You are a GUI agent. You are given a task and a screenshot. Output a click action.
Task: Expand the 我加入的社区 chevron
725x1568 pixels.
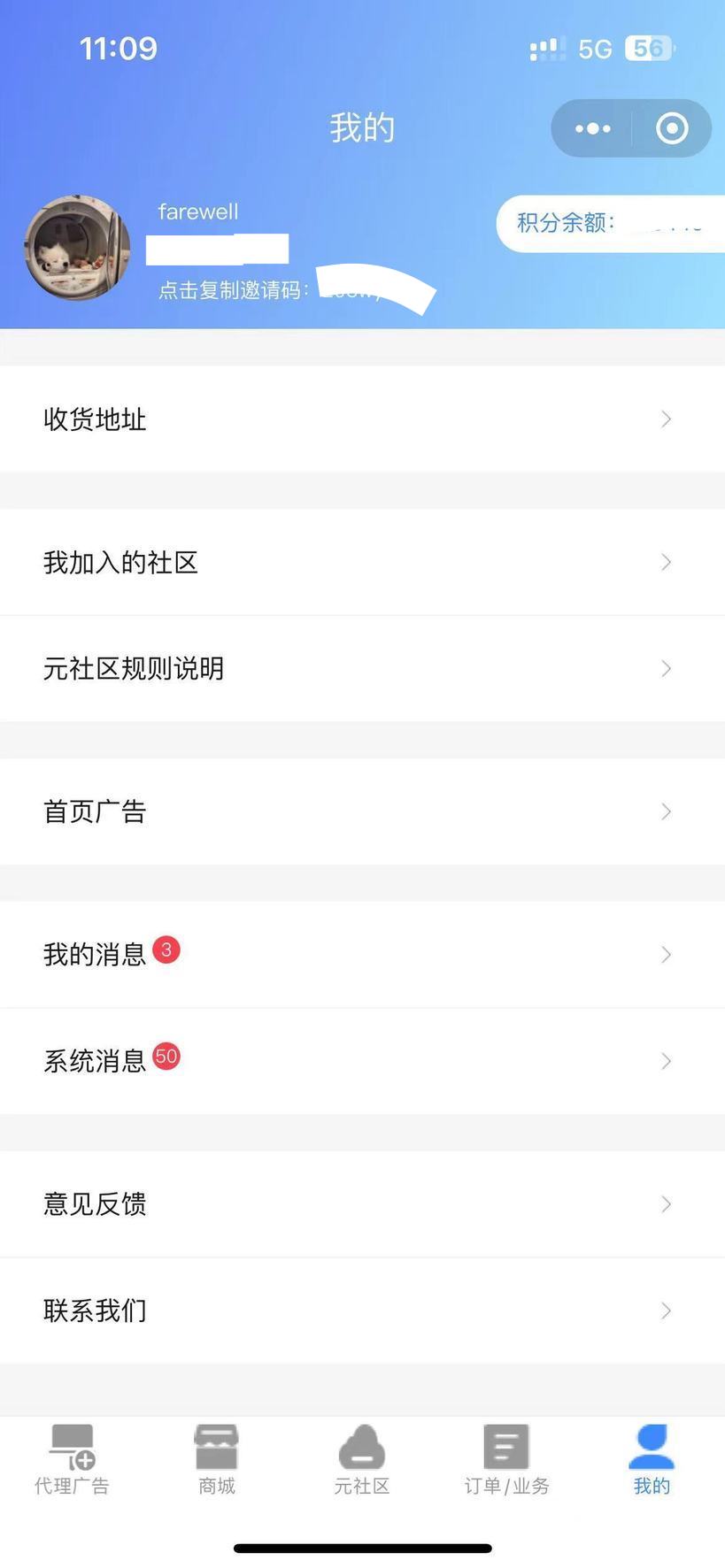tap(667, 562)
